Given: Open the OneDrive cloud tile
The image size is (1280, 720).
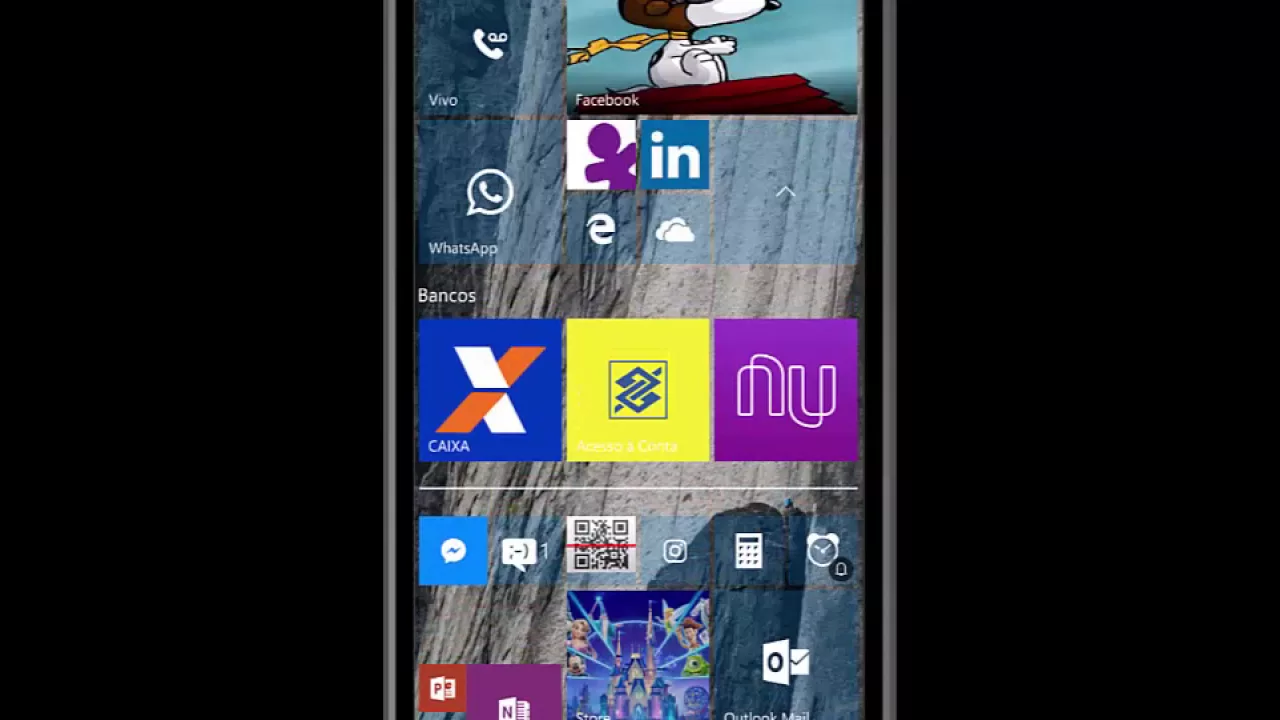Looking at the screenshot, I should coord(674,231).
